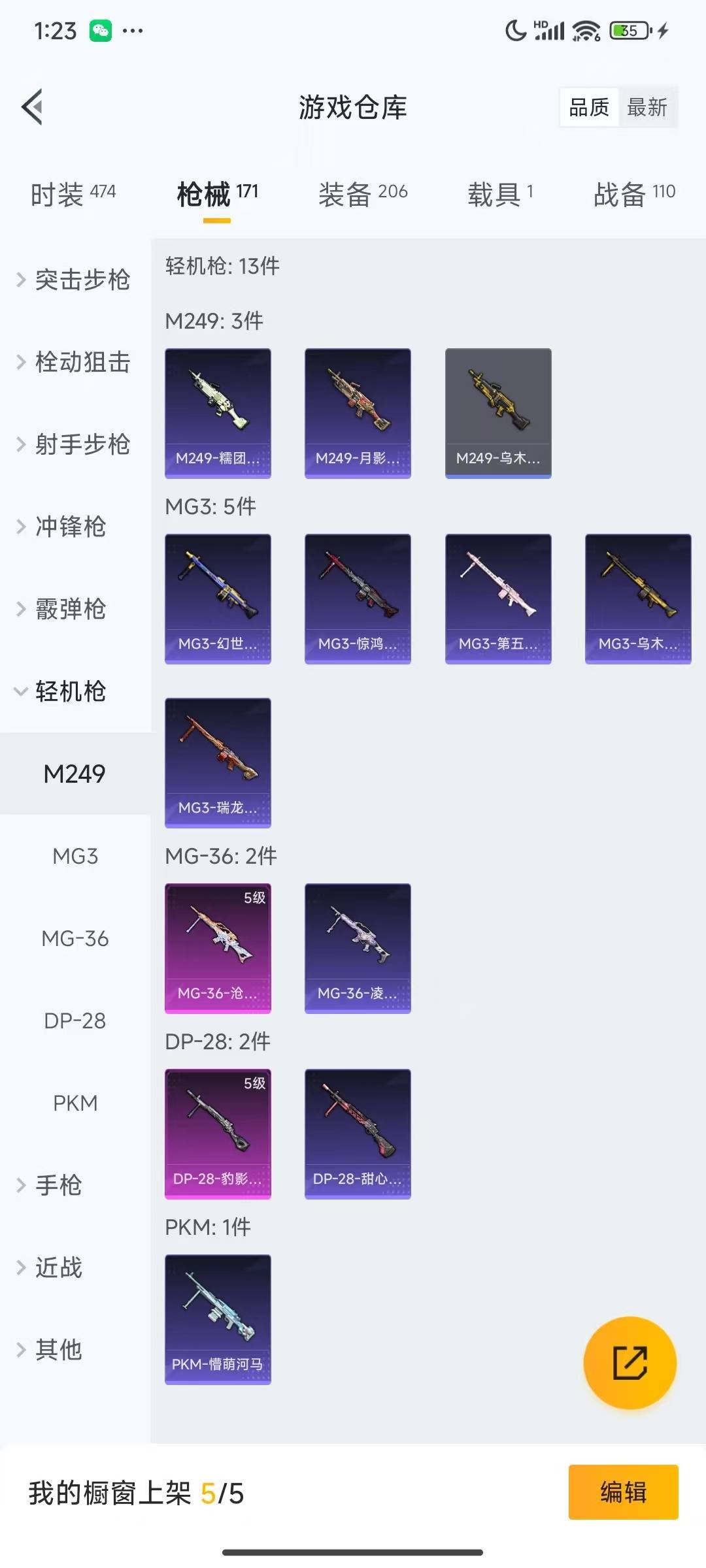This screenshot has width=706, height=1568.
Task: Jump to MG3 in the sidebar
Action: click(75, 856)
